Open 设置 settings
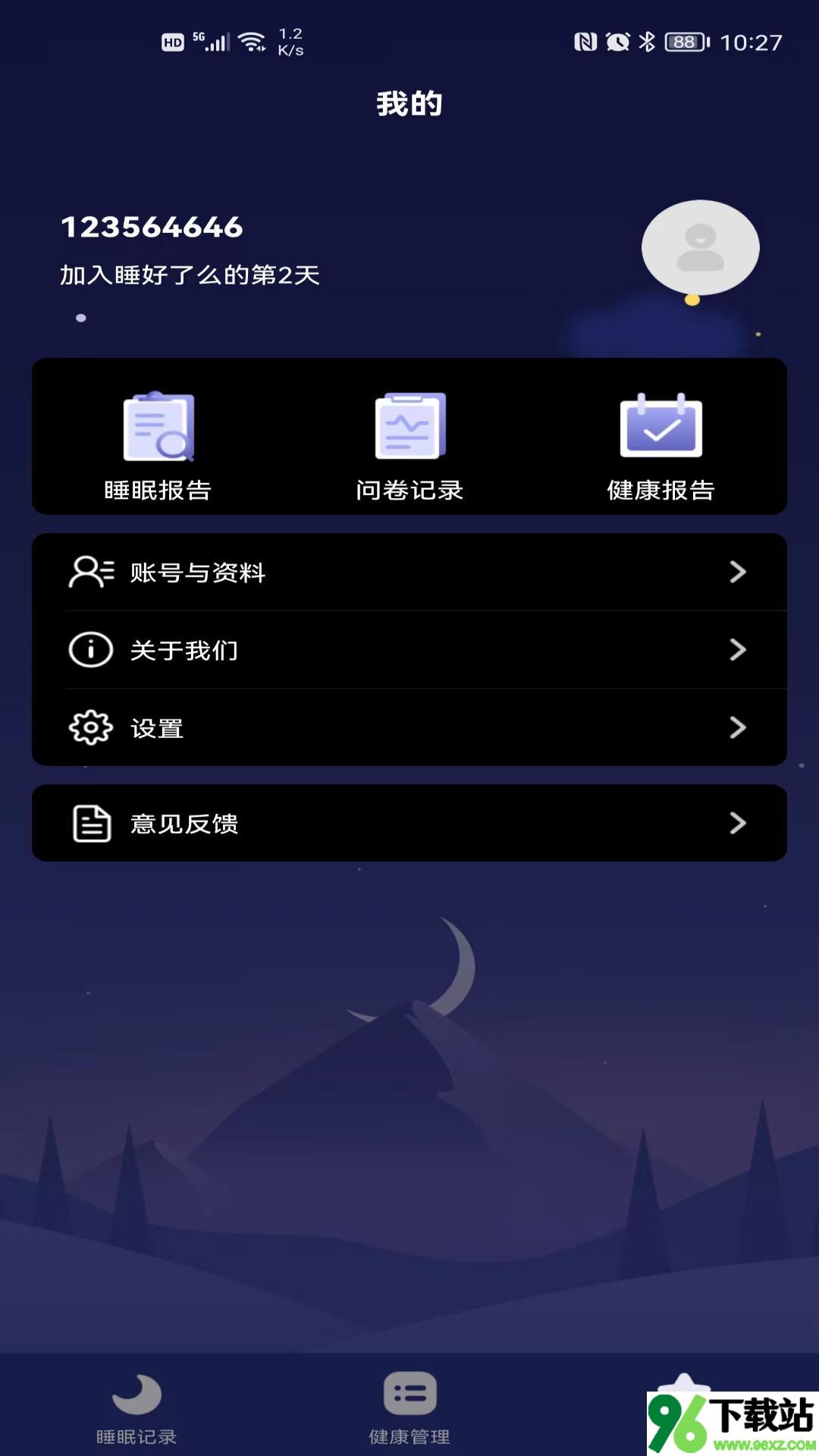819x1456 pixels. pyautogui.click(x=409, y=728)
